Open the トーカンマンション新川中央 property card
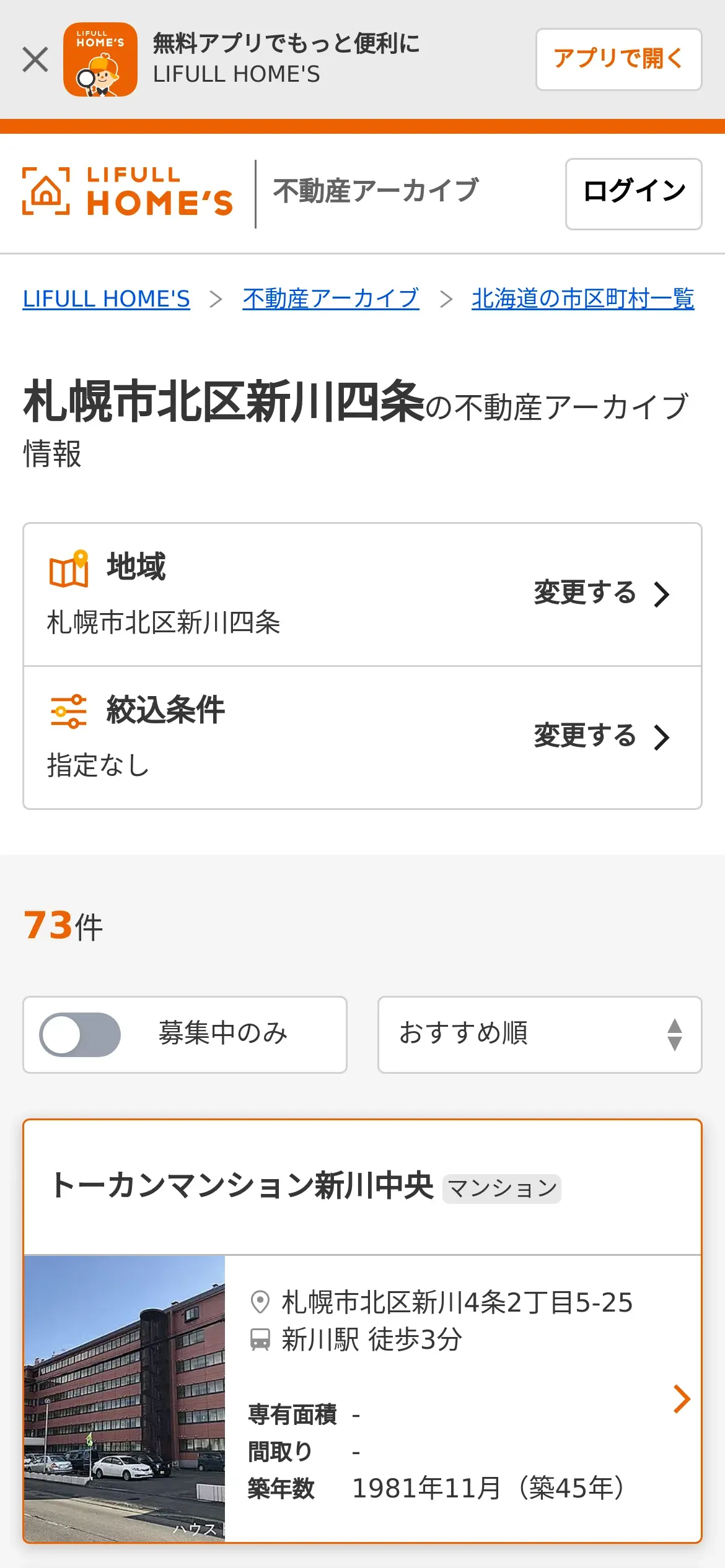 (362, 1331)
